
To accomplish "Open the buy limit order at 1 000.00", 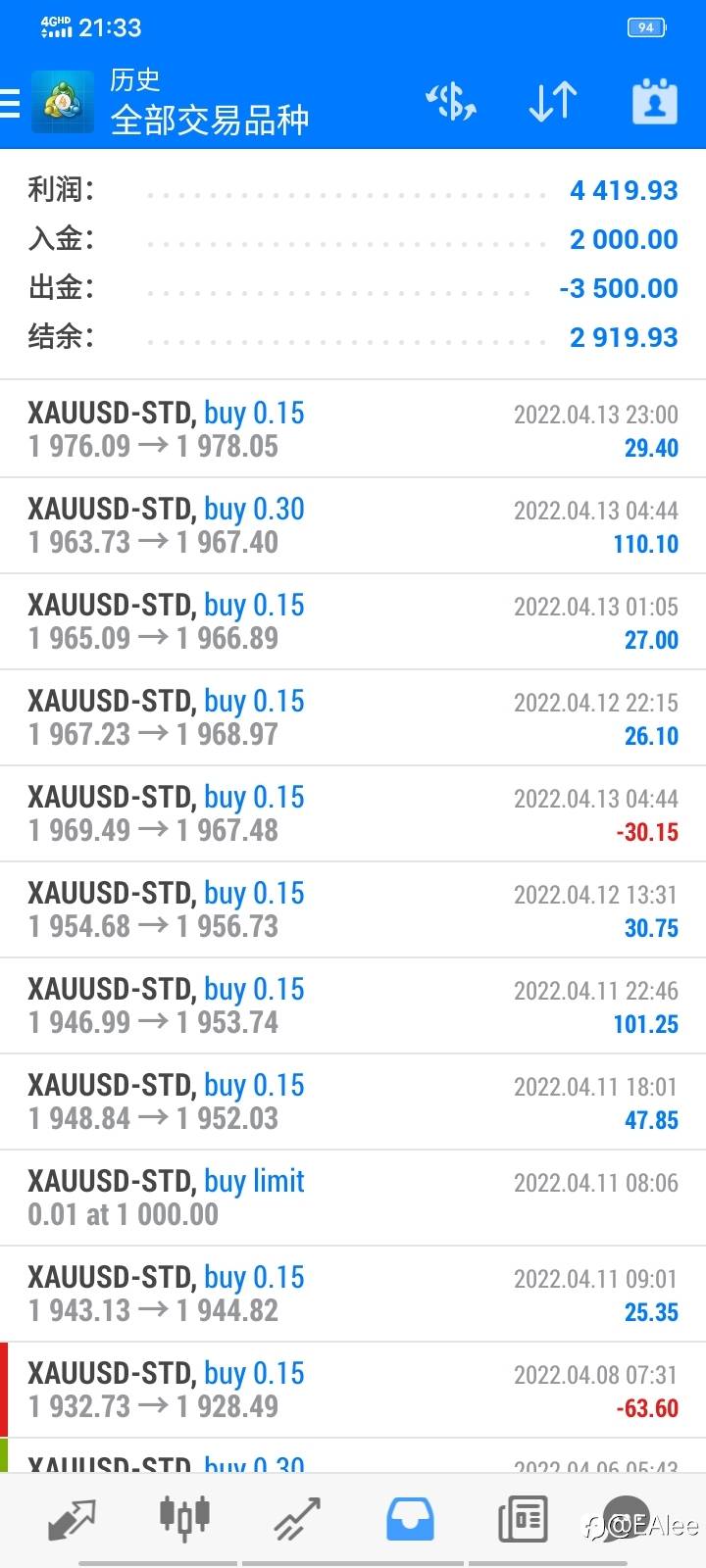I will pyautogui.click(x=353, y=1199).
